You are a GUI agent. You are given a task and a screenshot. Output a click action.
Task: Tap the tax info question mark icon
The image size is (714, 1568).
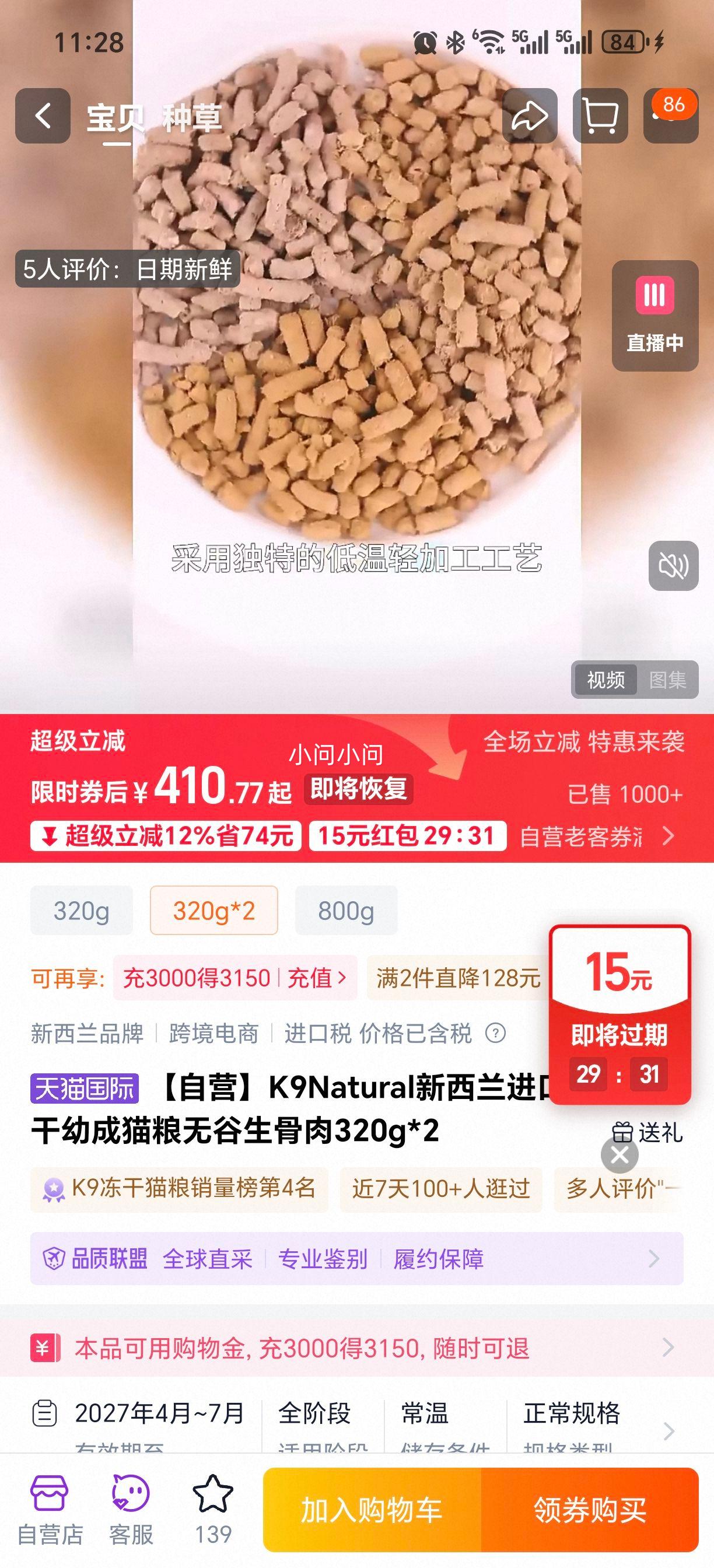pos(496,1032)
